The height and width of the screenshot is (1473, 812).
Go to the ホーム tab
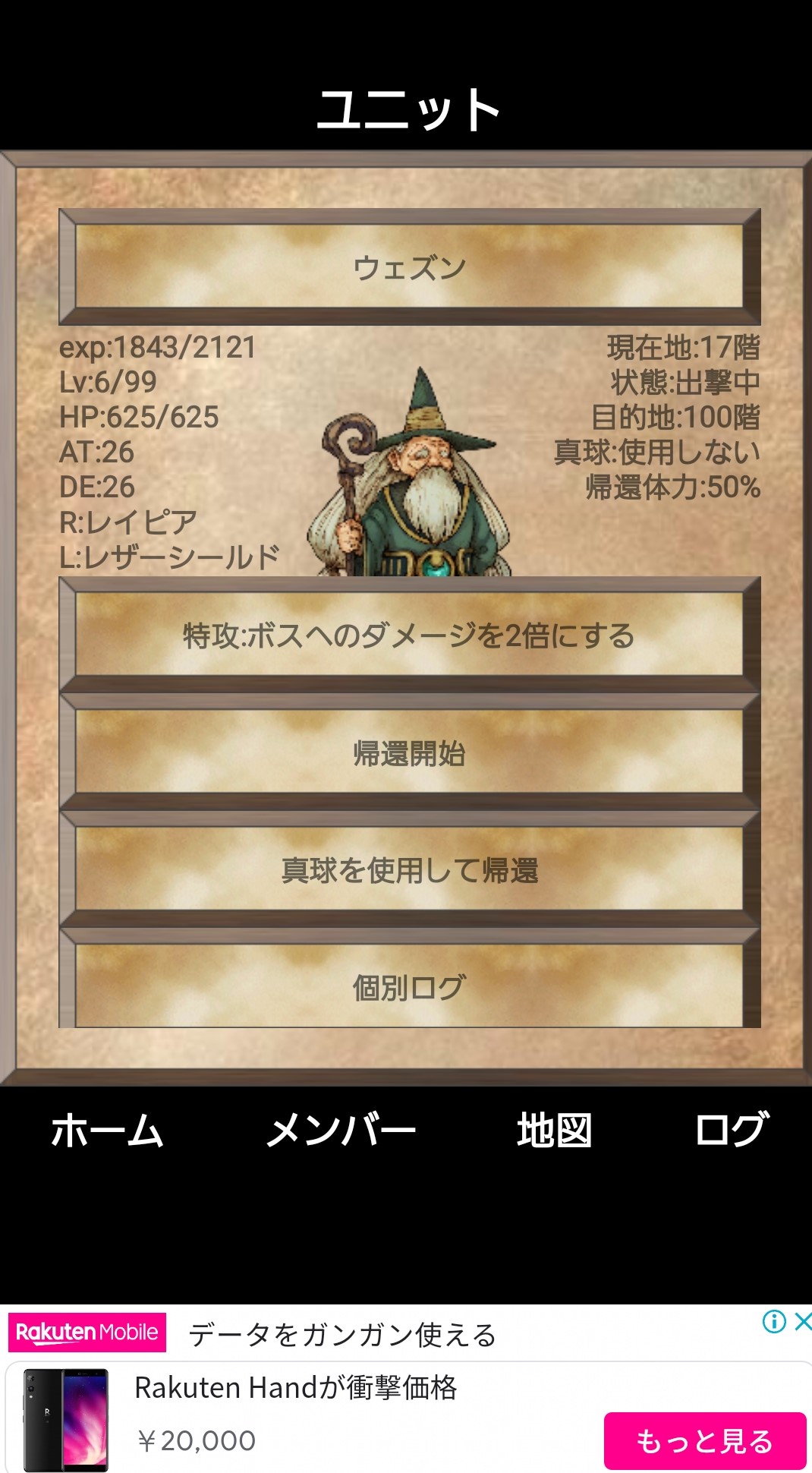tap(107, 1130)
